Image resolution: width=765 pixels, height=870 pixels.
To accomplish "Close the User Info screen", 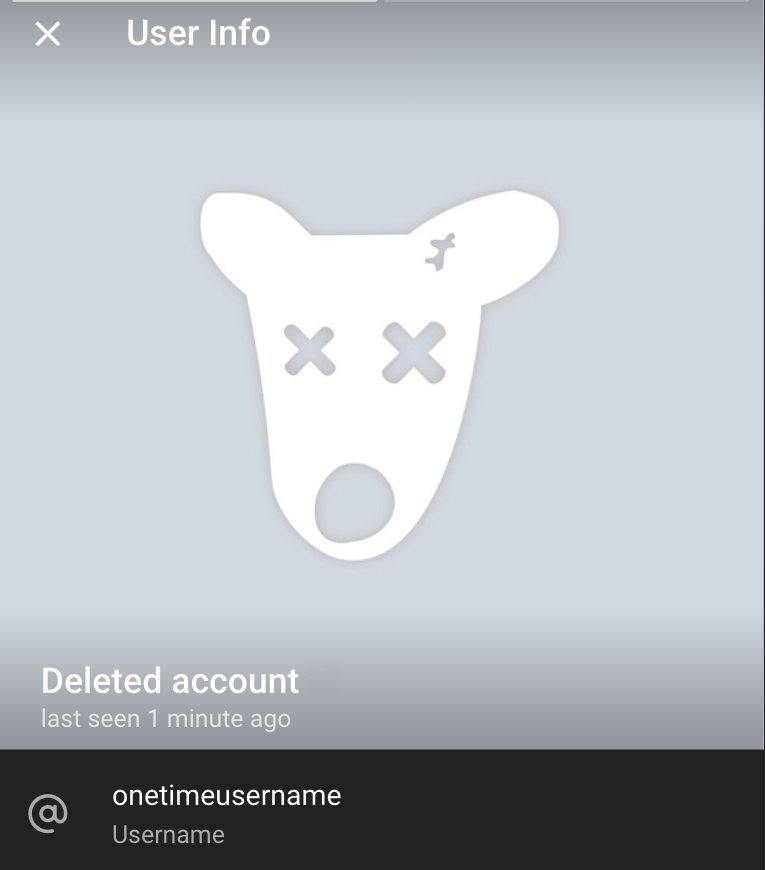I will tap(47, 34).
